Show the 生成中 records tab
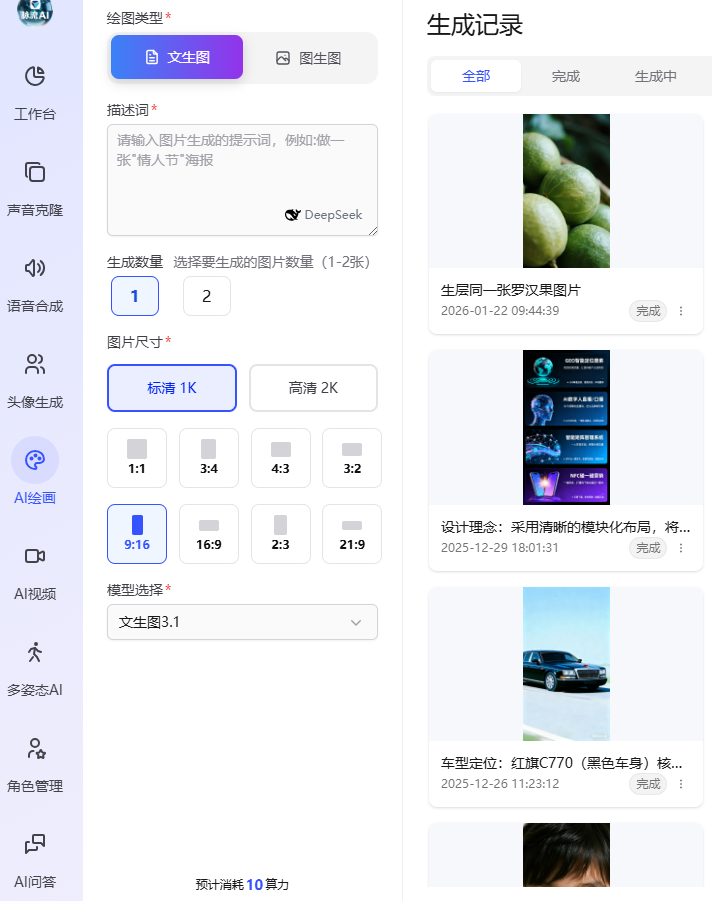Screen dimensions: 712x901 click(x=655, y=76)
